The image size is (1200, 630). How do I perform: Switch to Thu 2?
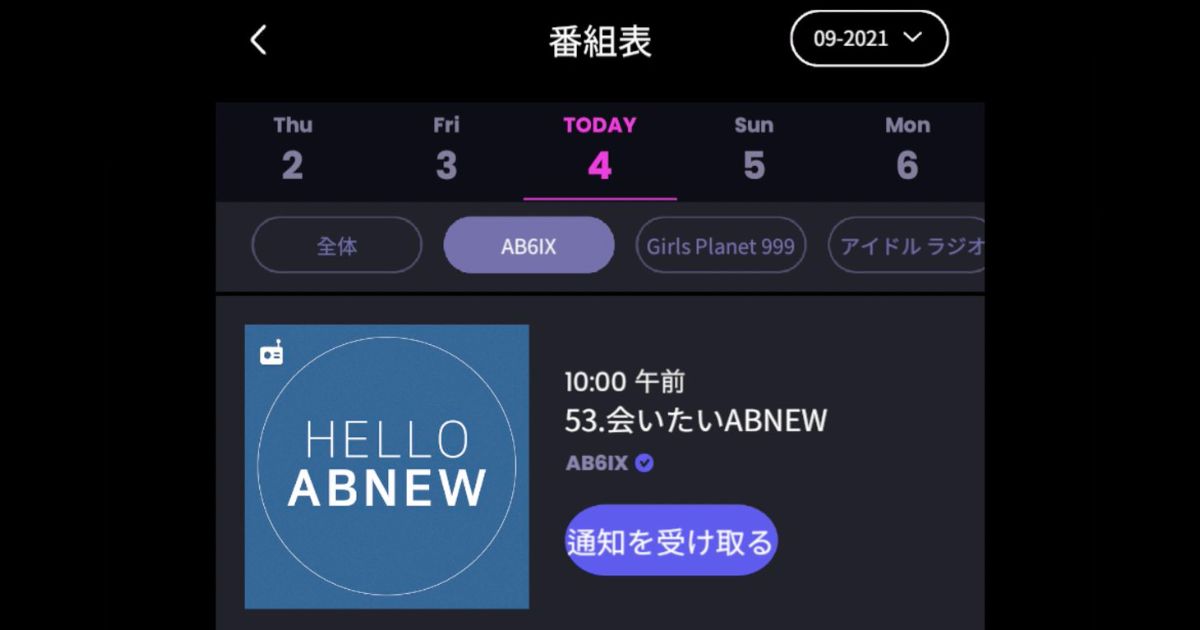[x=292, y=150]
